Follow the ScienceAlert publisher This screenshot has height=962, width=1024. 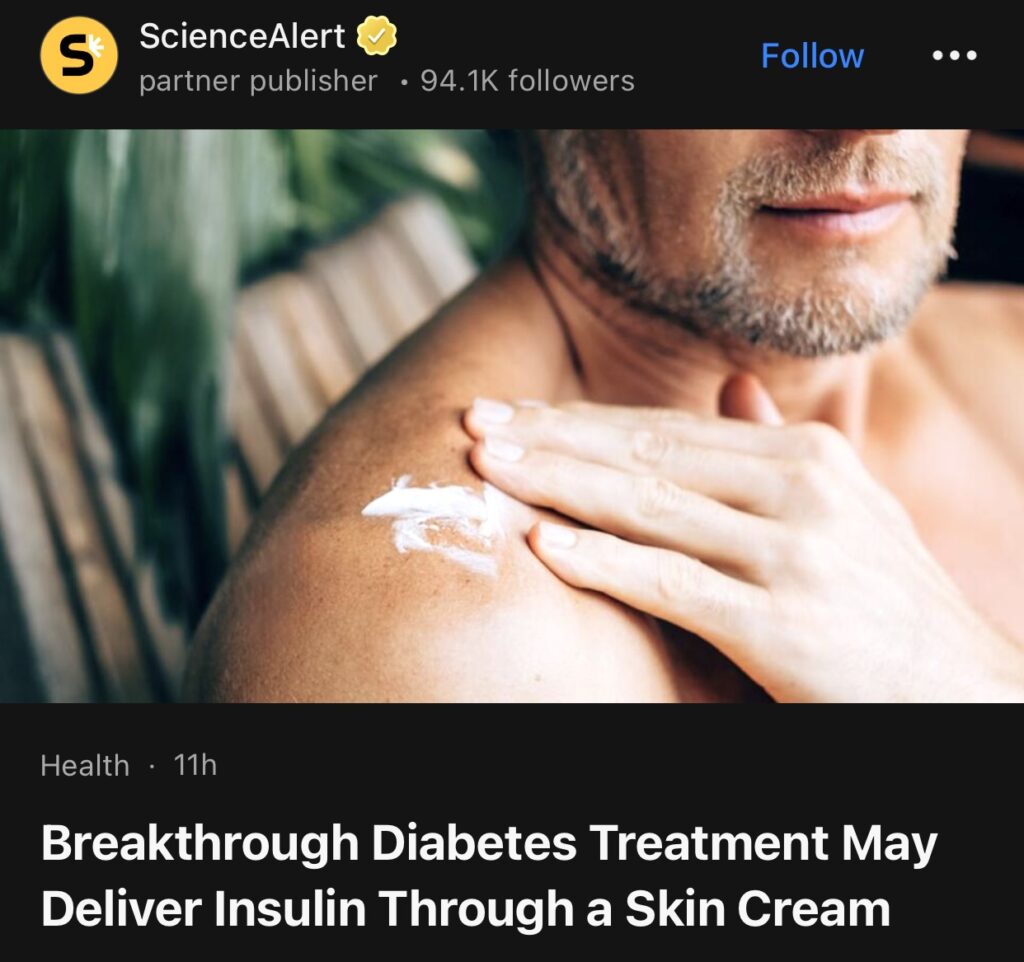811,56
